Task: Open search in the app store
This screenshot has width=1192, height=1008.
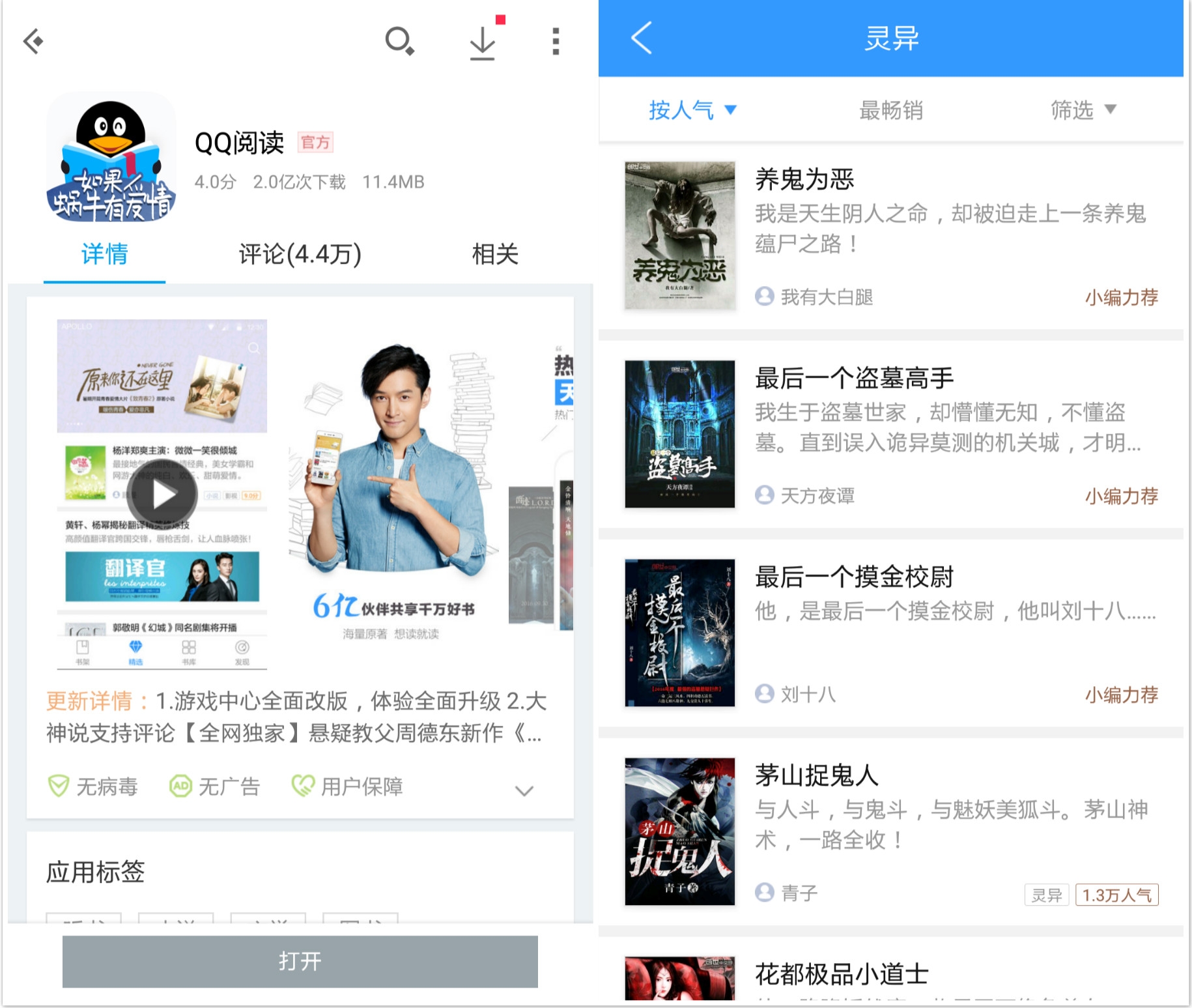Action: (x=399, y=42)
